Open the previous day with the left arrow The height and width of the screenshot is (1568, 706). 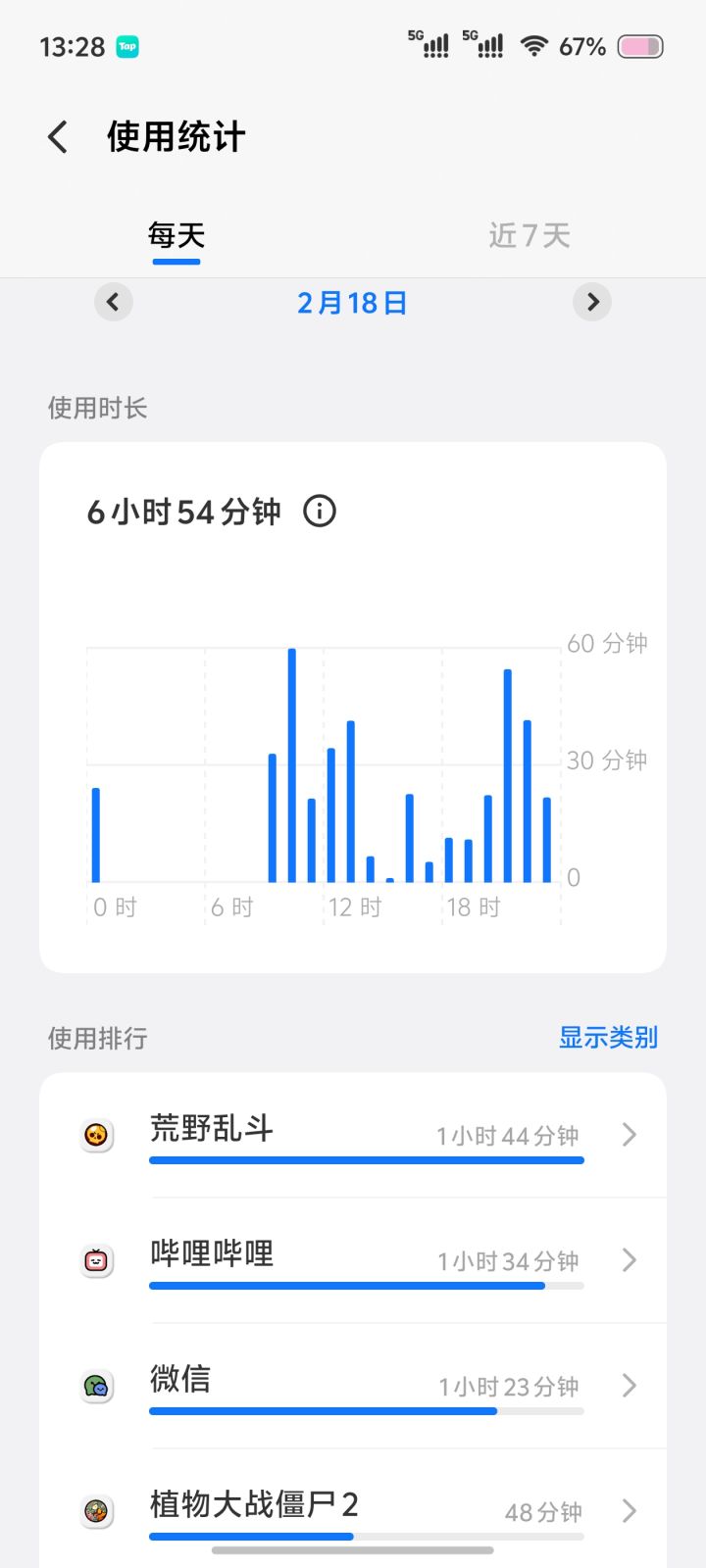pyautogui.click(x=113, y=302)
